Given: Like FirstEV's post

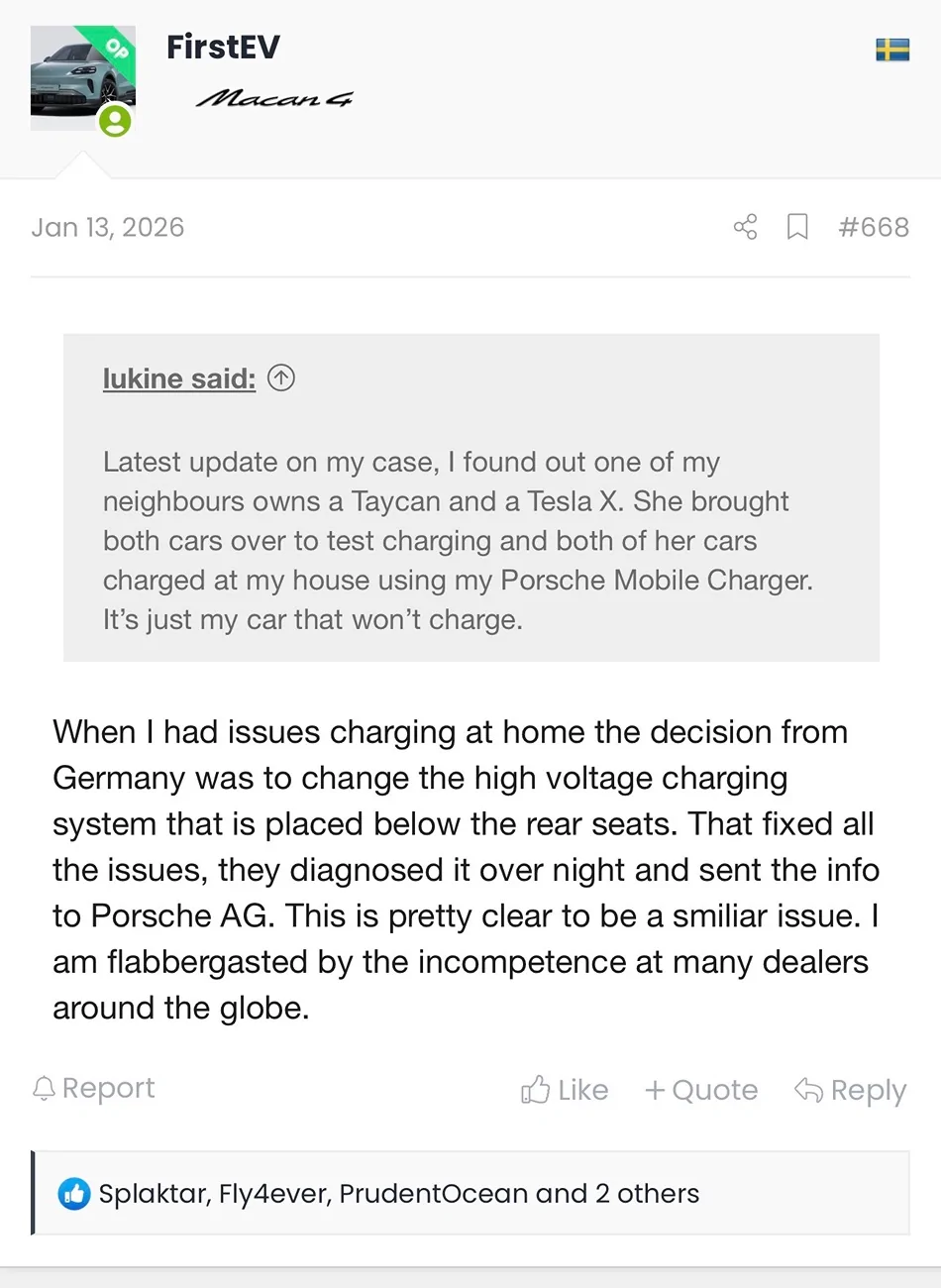Looking at the screenshot, I should coord(565,1090).
